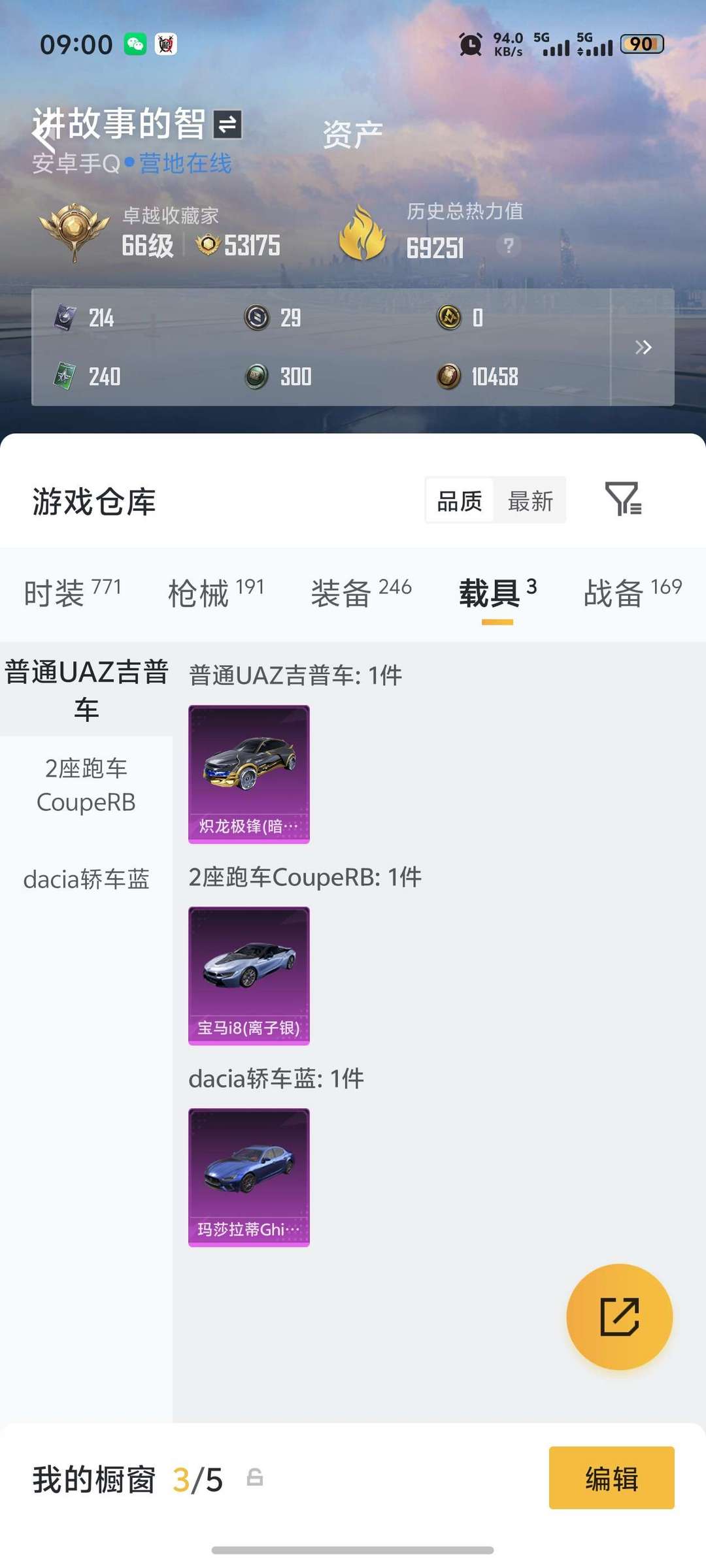706x1568 pixels.
Task: Tap the share floating button
Action: (620, 1317)
